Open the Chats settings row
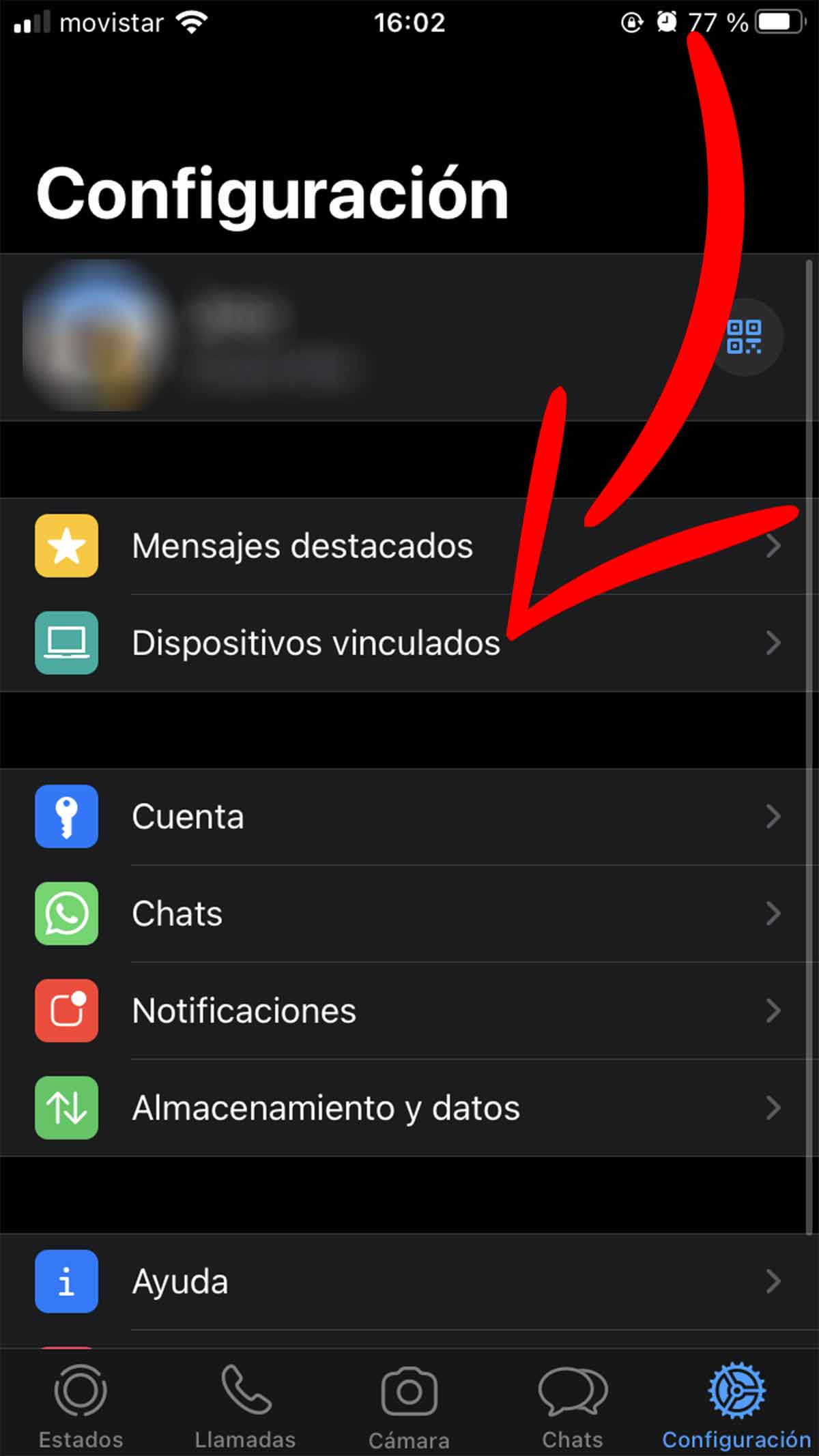 pos(409,914)
